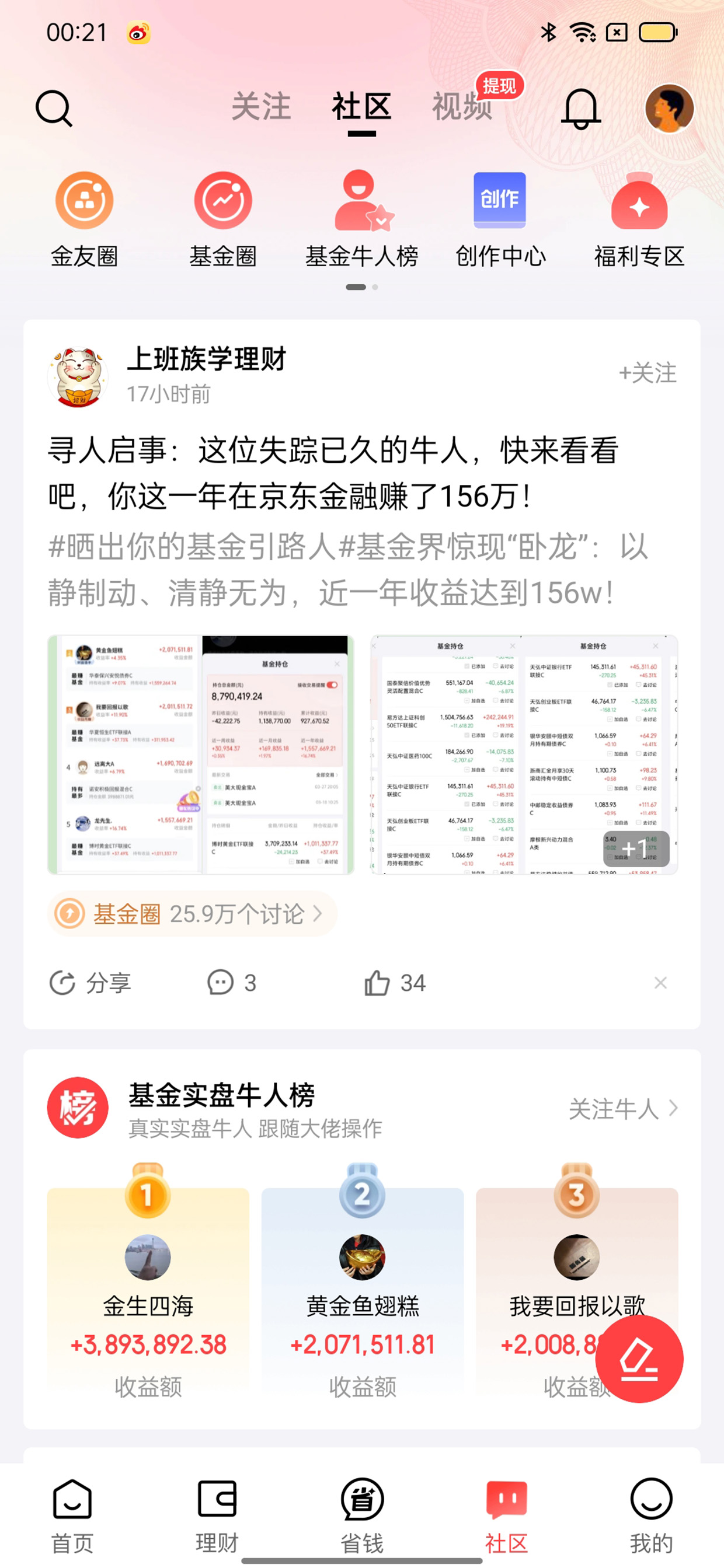Open 基金牛人榜 shortcut
The height and width of the screenshot is (1568, 724).
point(361,221)
